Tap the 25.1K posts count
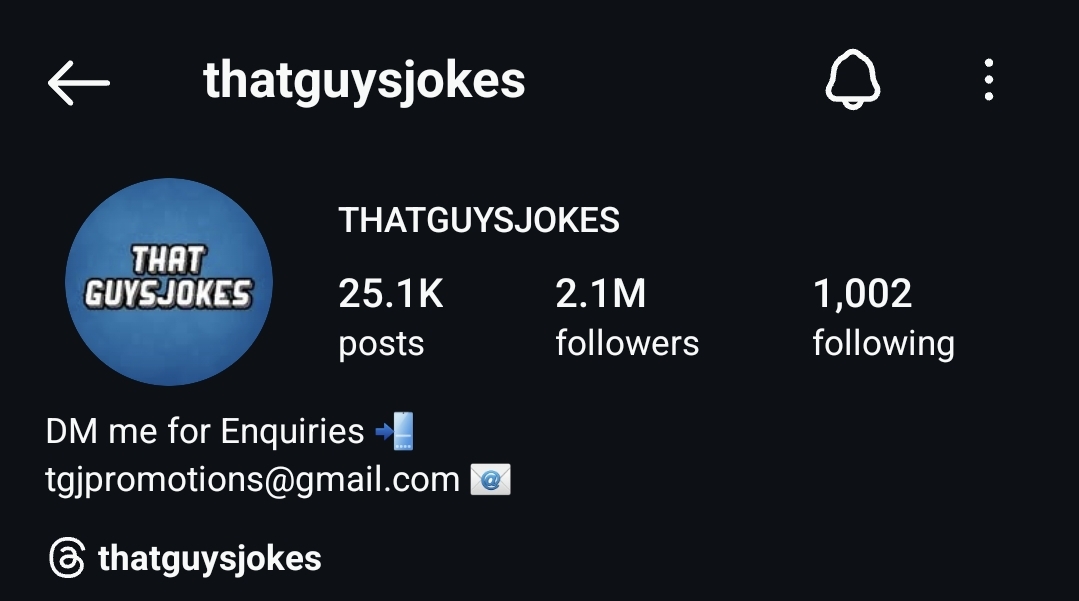 pos(390,317)
